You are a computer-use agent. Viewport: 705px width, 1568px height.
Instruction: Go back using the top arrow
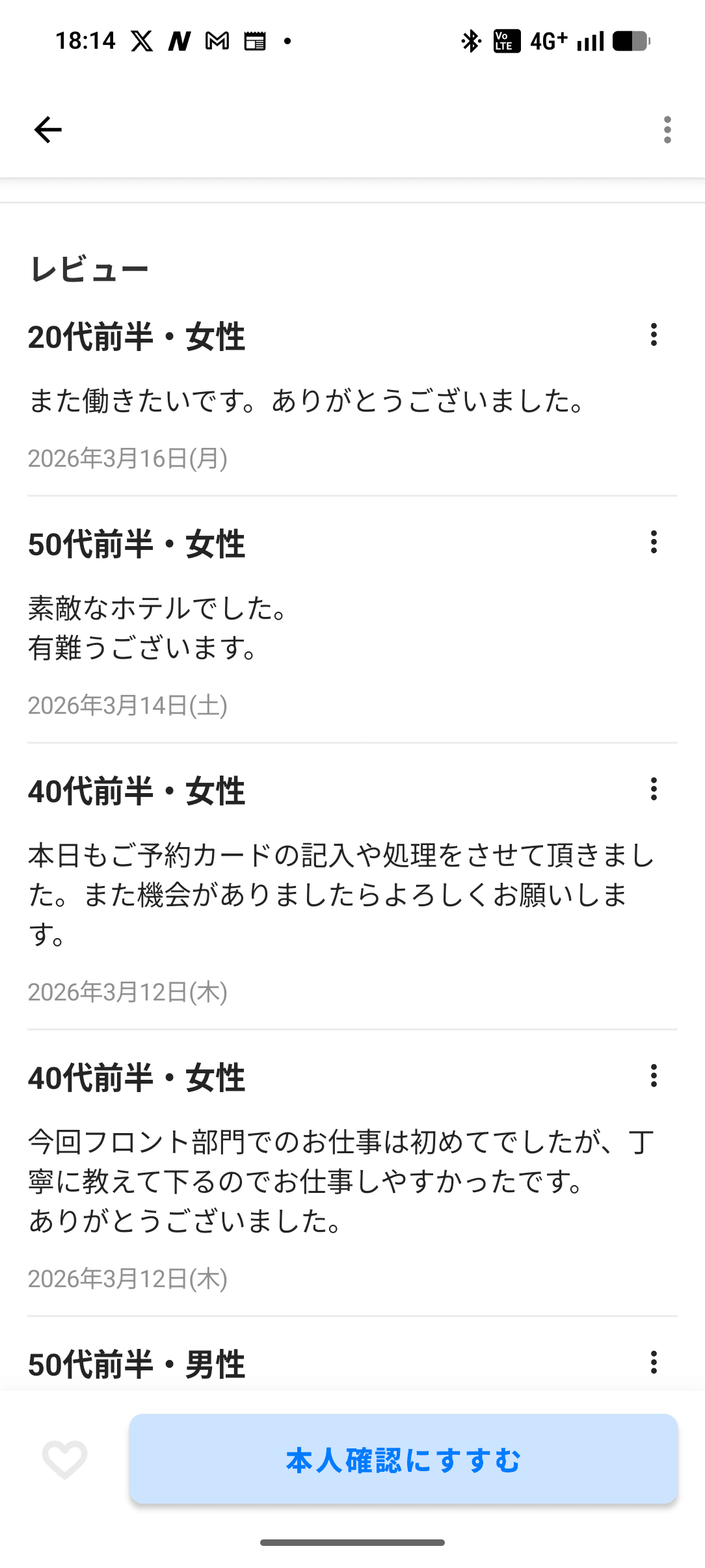pyautogui.click(x=47, y=130)
